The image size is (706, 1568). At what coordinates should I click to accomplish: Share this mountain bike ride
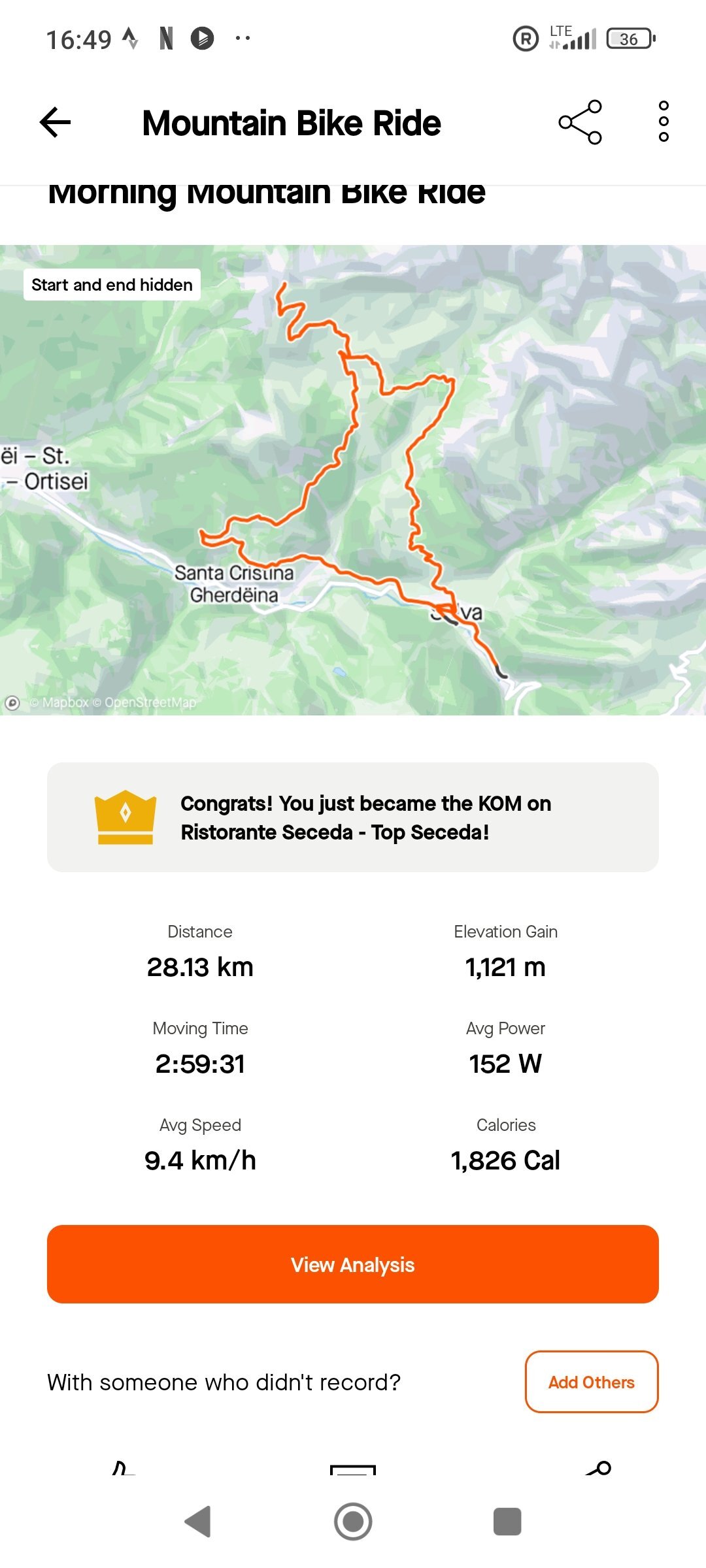click(580, 122)
